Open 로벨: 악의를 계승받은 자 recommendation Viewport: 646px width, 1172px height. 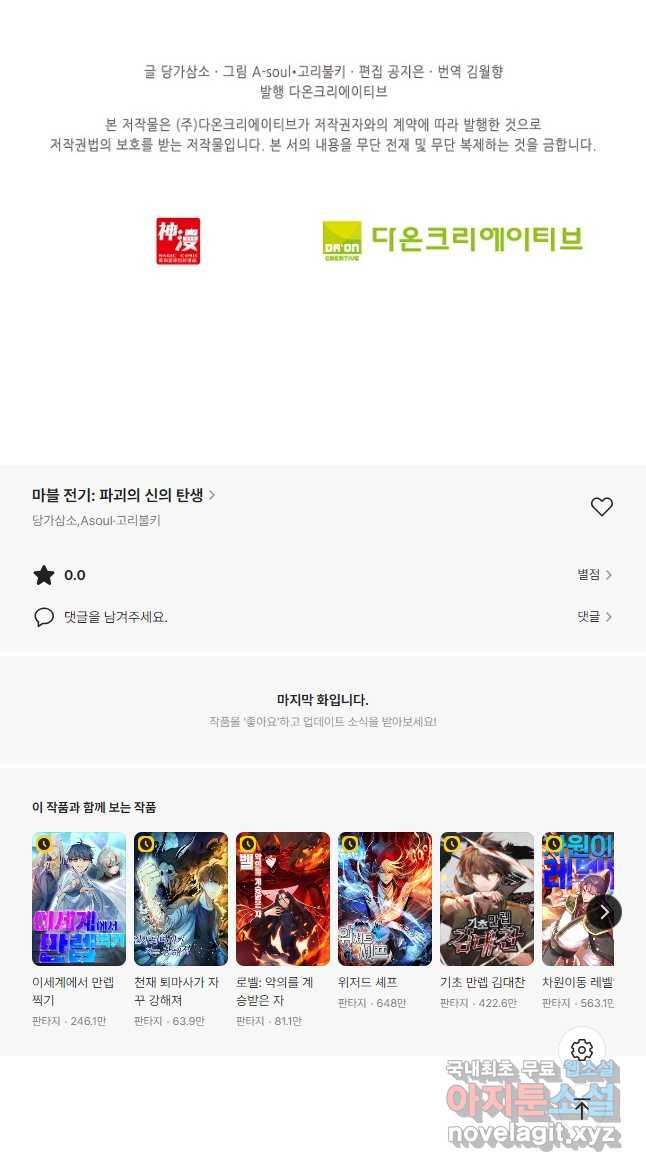click(x=283, y=899)
